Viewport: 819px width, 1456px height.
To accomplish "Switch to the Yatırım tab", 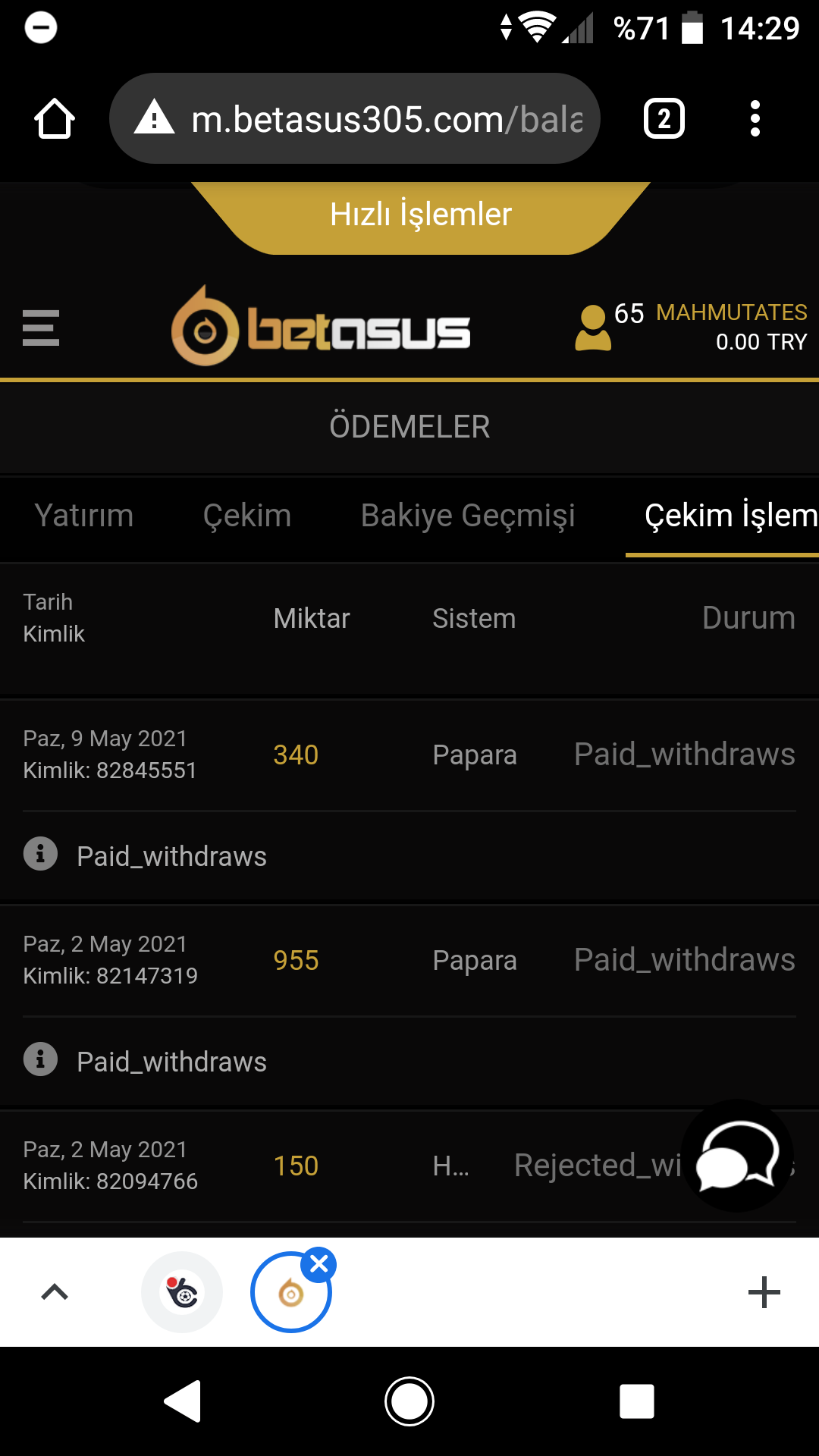I will point(84,516).
